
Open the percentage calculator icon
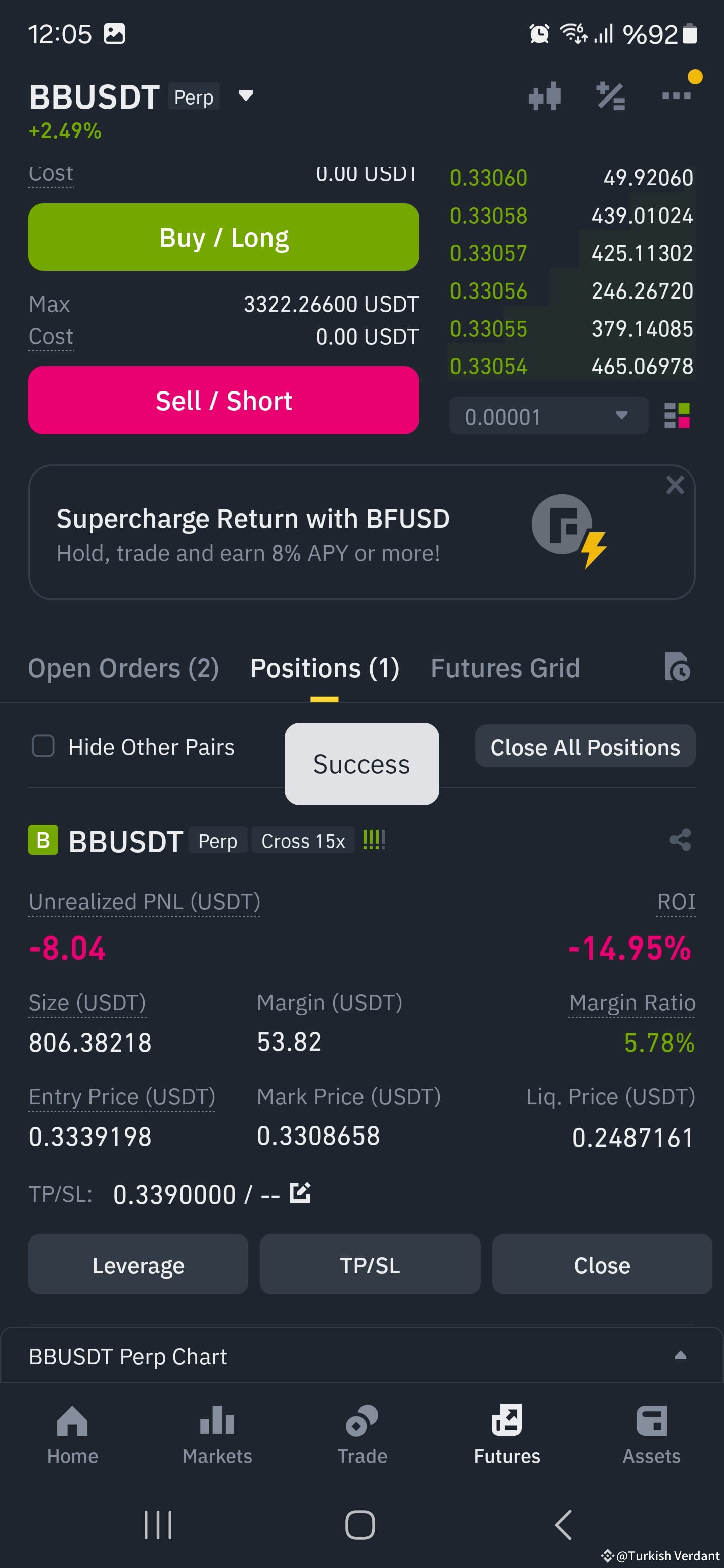click(611, 96)
